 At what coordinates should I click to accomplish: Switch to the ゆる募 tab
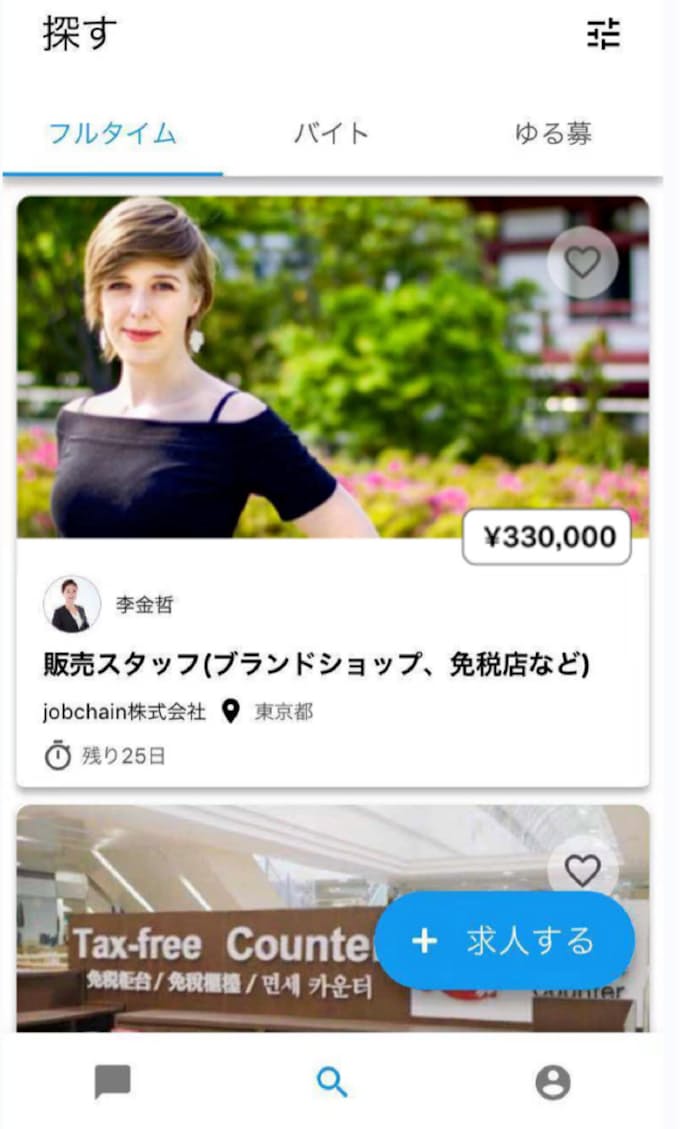(553, 133)
